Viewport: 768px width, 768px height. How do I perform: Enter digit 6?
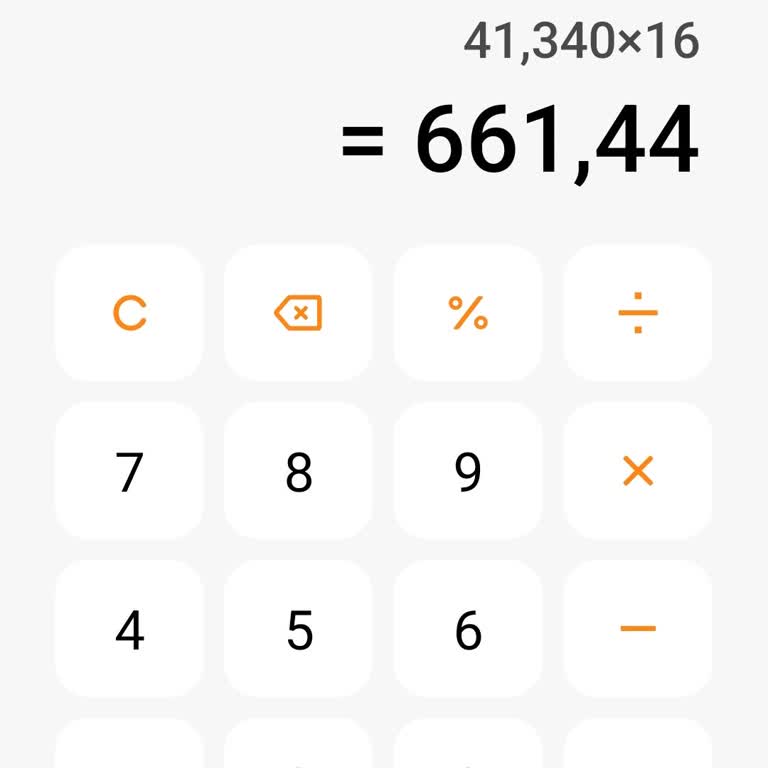(468, 629)
